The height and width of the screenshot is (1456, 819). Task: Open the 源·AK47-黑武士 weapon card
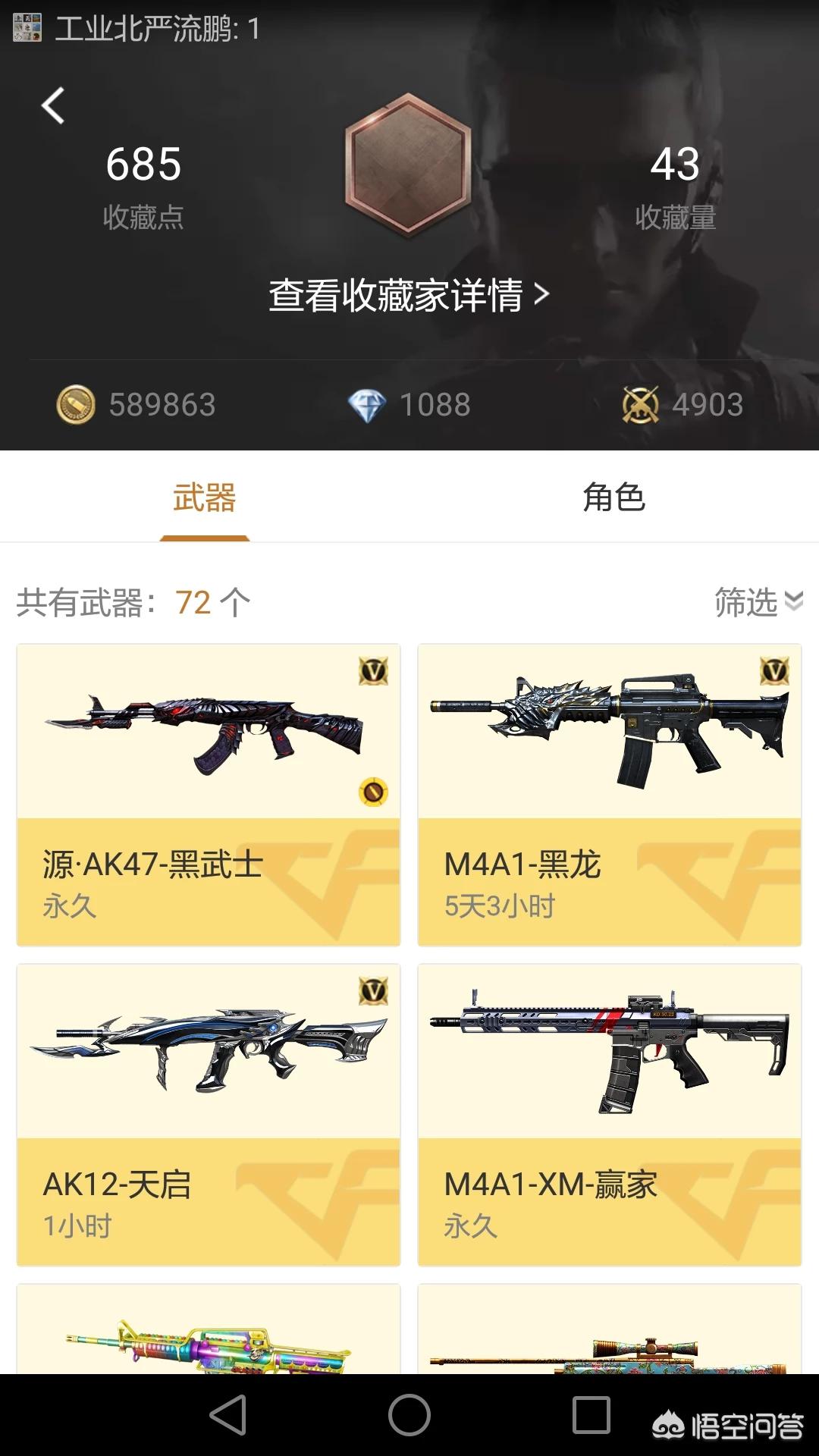click(x=209, y=795)
